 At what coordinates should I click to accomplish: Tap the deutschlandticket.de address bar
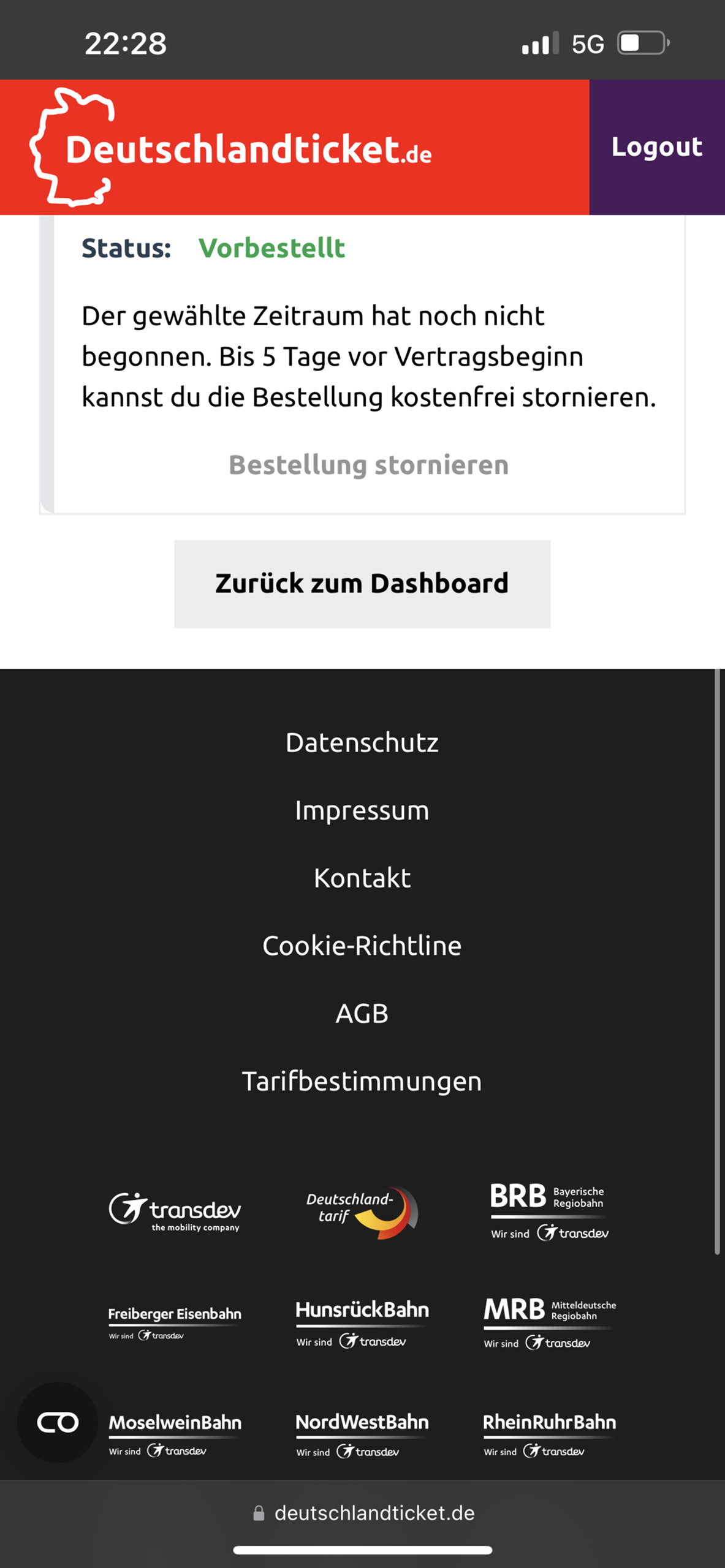point(363,1513)
